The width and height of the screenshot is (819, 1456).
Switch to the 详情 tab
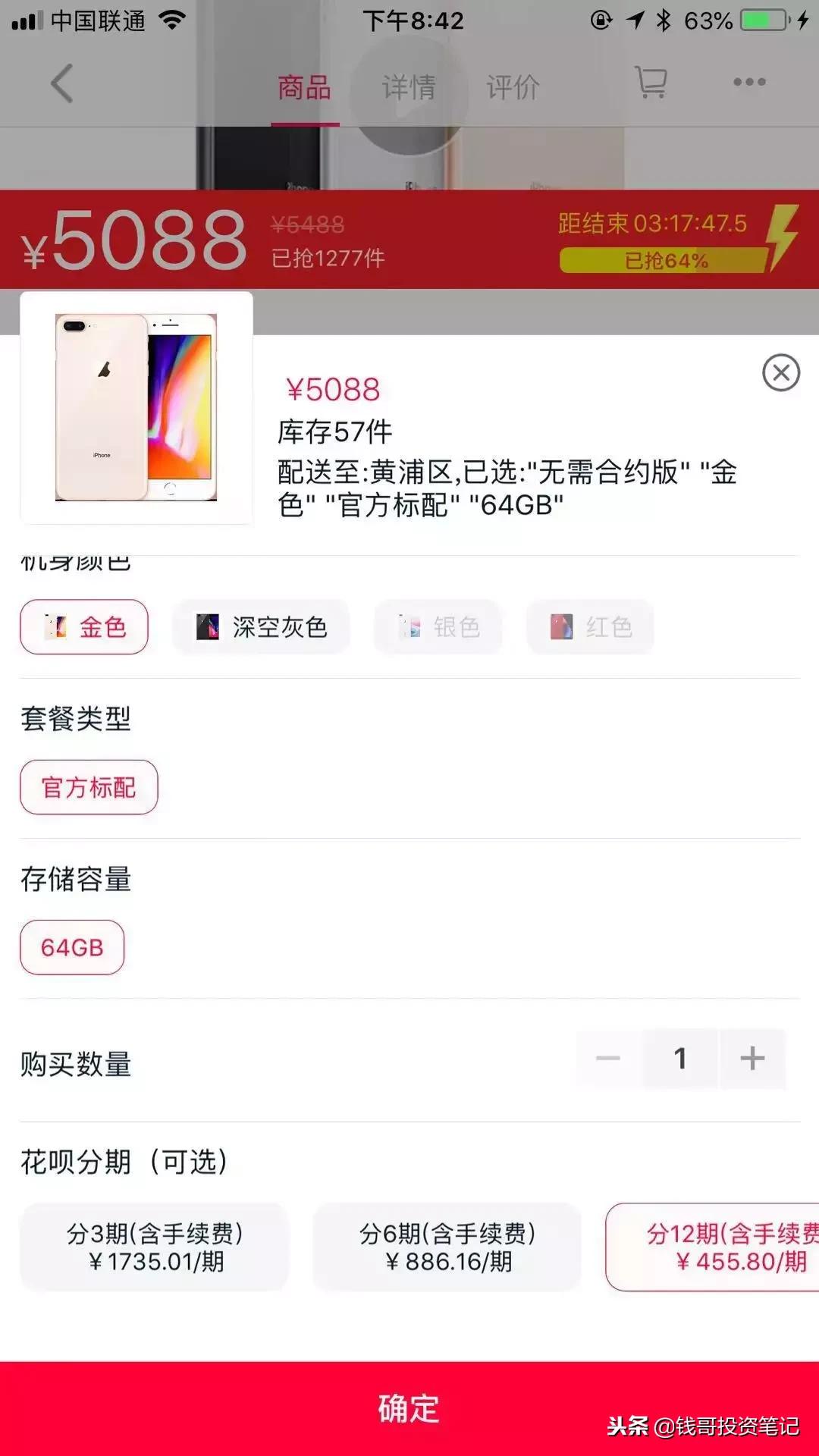pyautogui.click(x=407, y=87)
